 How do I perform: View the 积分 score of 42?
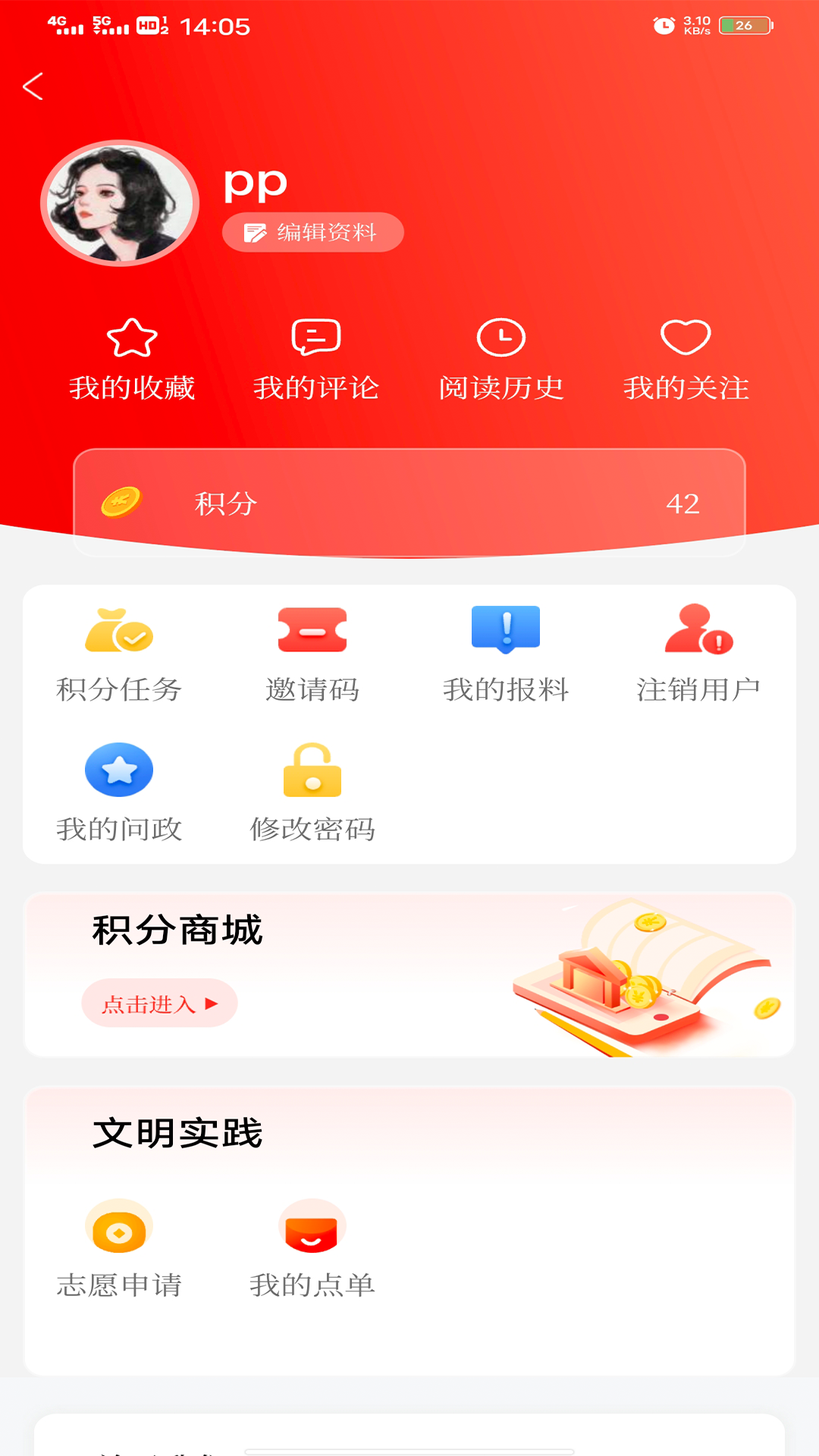coord(685,503)
